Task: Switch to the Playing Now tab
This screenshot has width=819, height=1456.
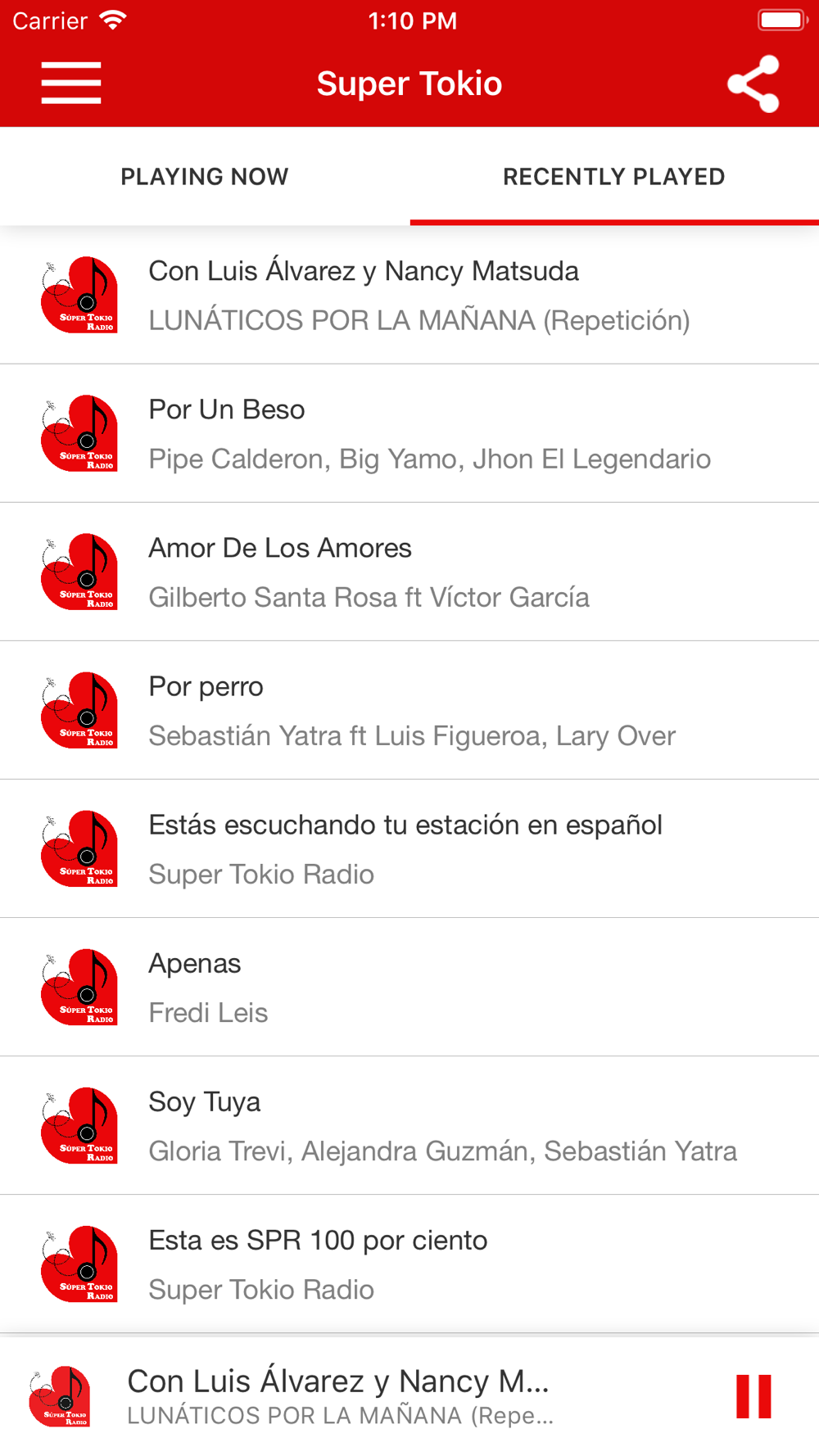Action: coord(205,177)
